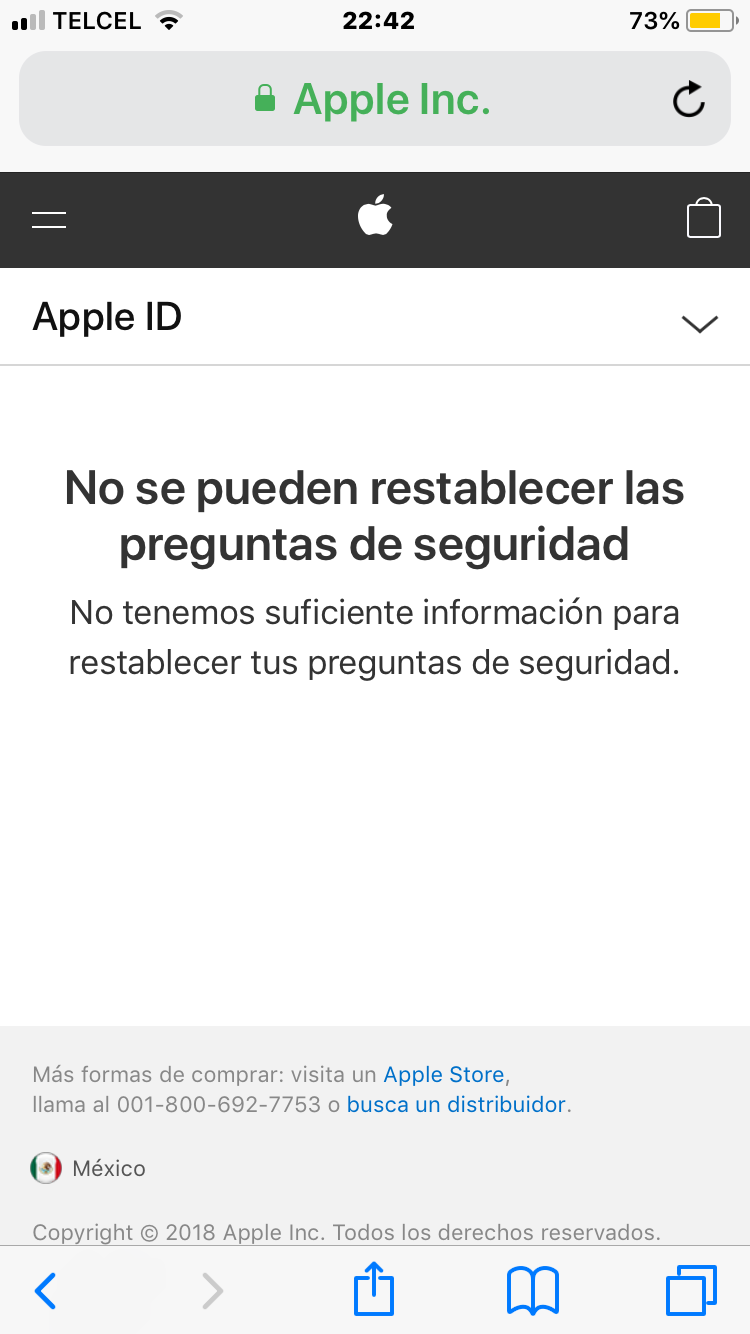Share this page
This screenshot has height=1334, width=750.
374,1289
